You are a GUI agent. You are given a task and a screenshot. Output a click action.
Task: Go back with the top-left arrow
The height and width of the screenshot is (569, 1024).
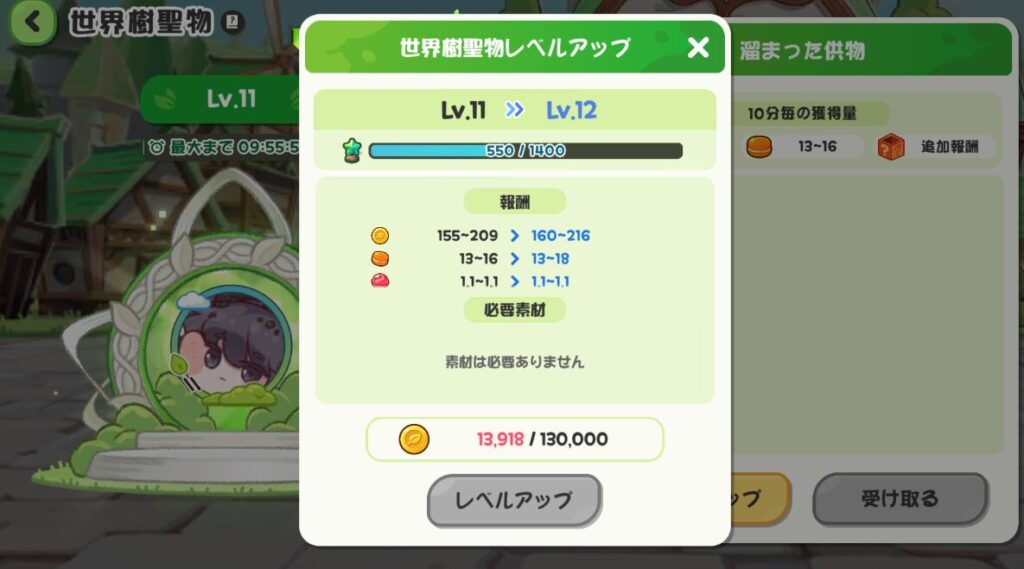34,22
